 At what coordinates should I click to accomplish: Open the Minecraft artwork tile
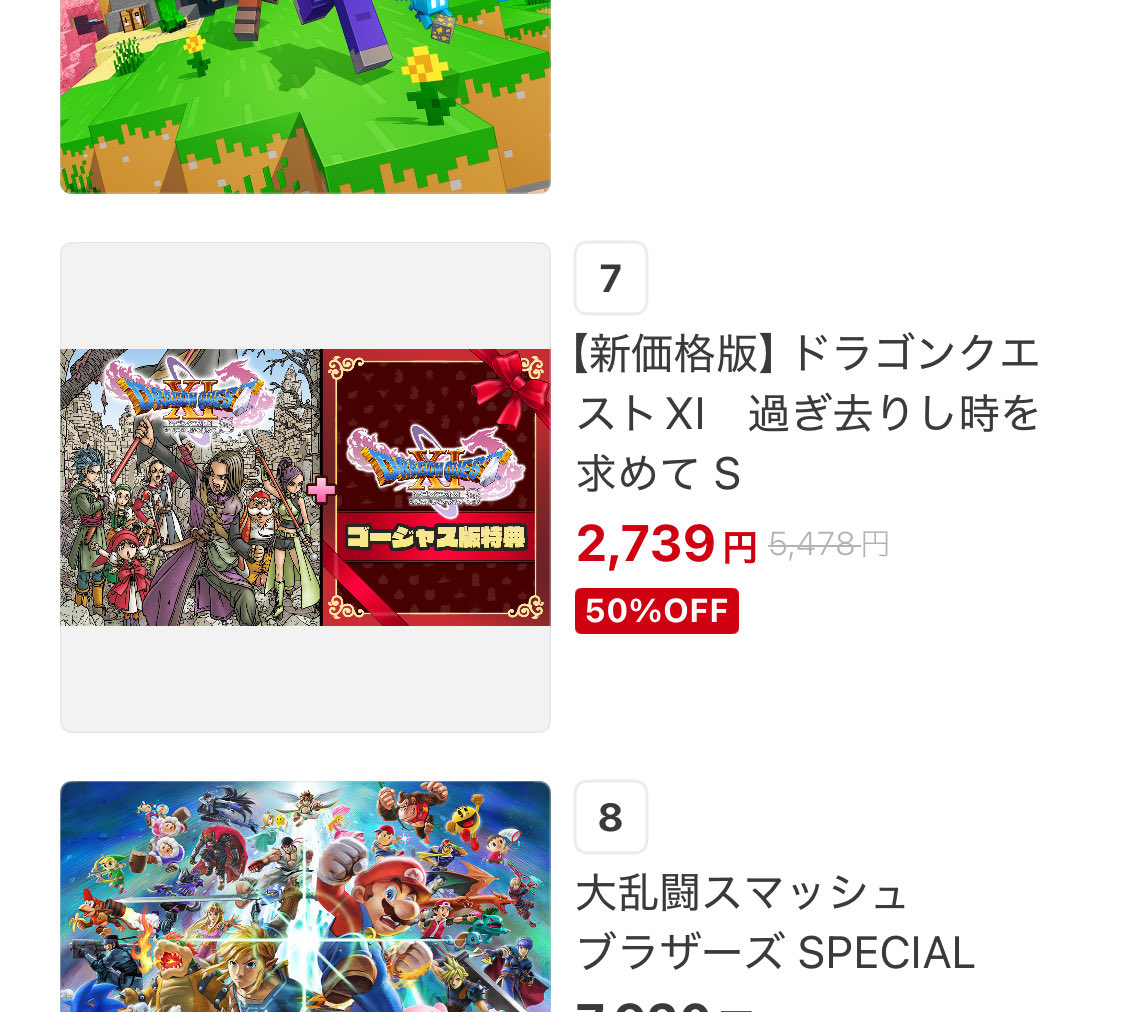point(305,95)
